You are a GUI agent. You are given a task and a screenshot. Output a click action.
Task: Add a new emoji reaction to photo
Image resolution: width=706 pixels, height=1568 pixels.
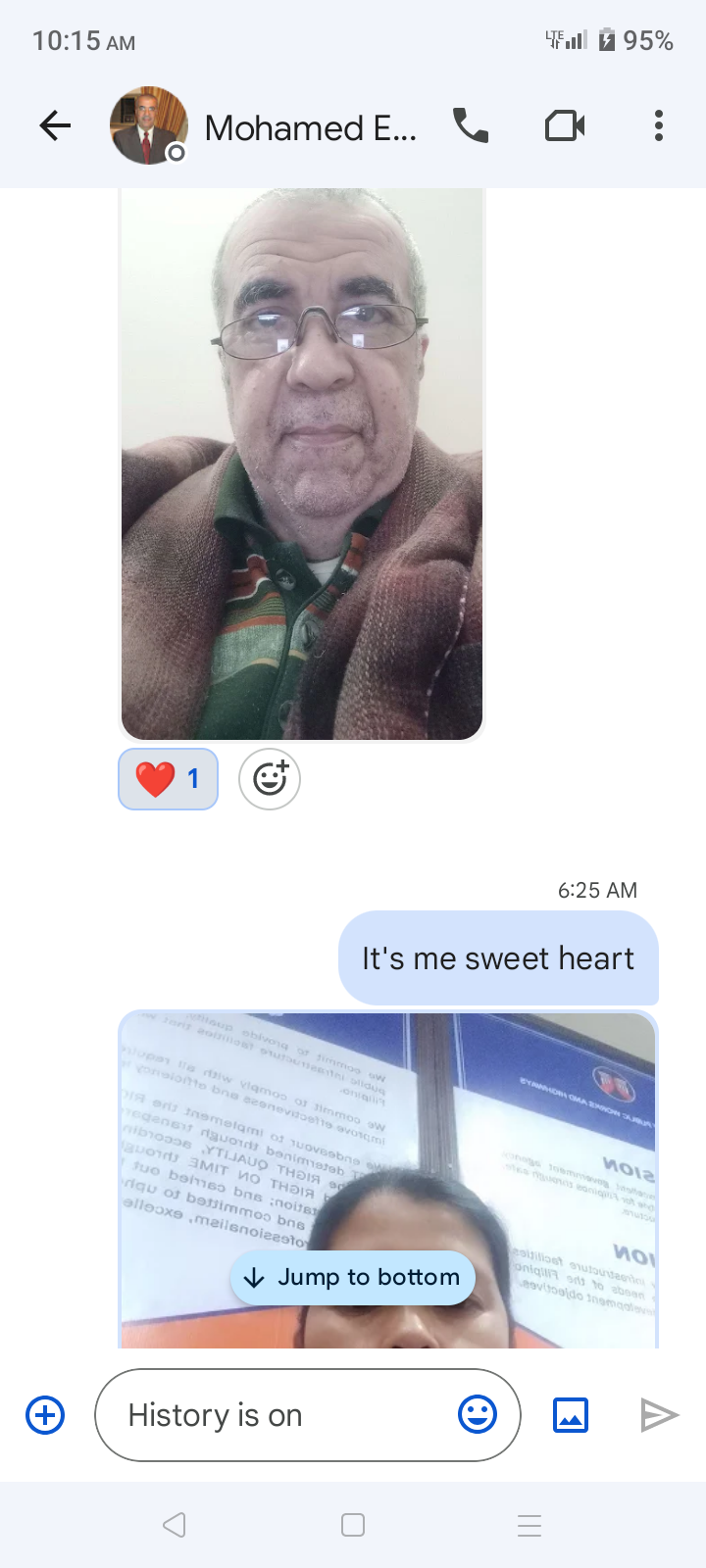click(x=270, y=779)
